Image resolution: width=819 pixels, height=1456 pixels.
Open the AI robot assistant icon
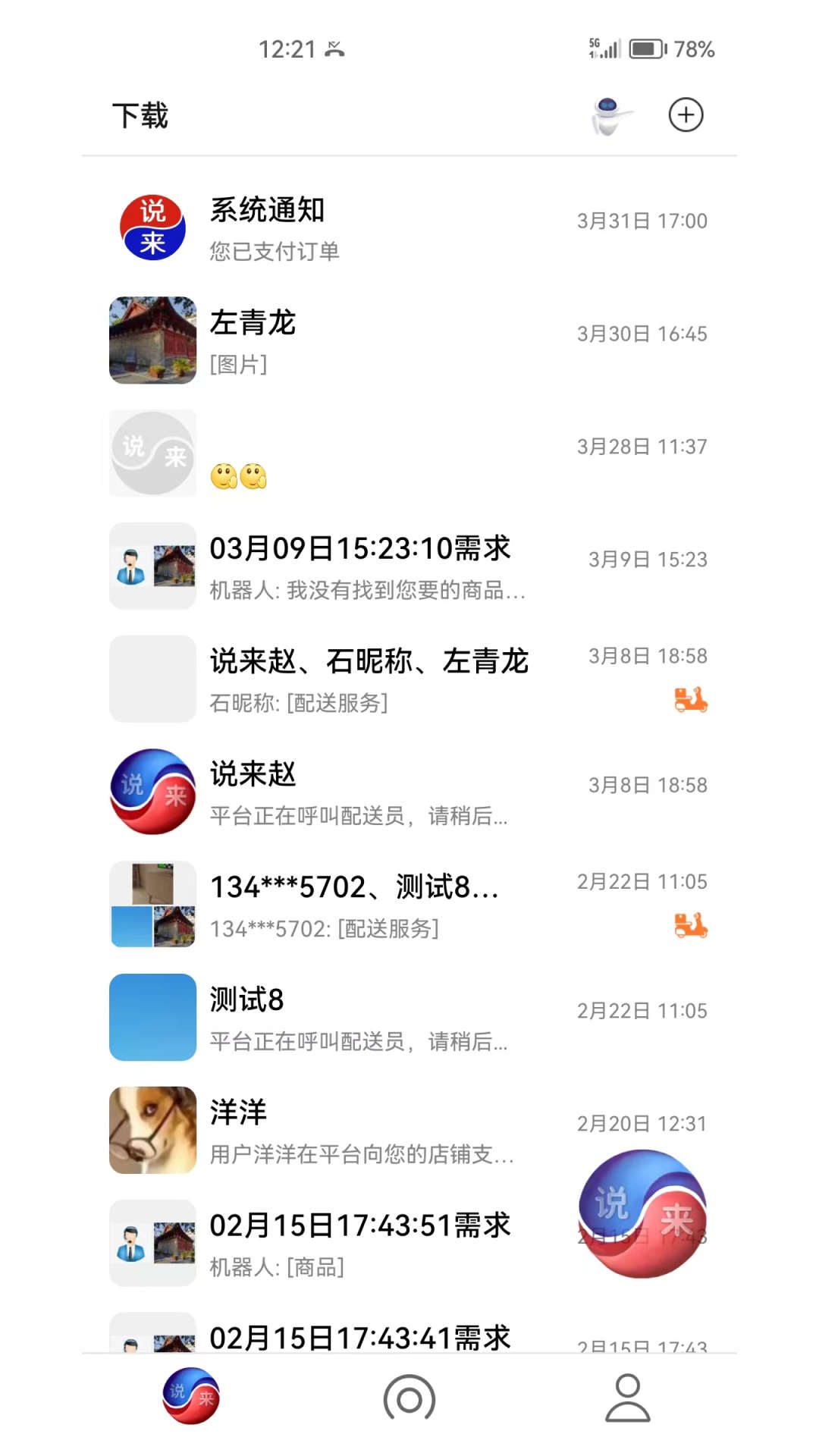607,115
